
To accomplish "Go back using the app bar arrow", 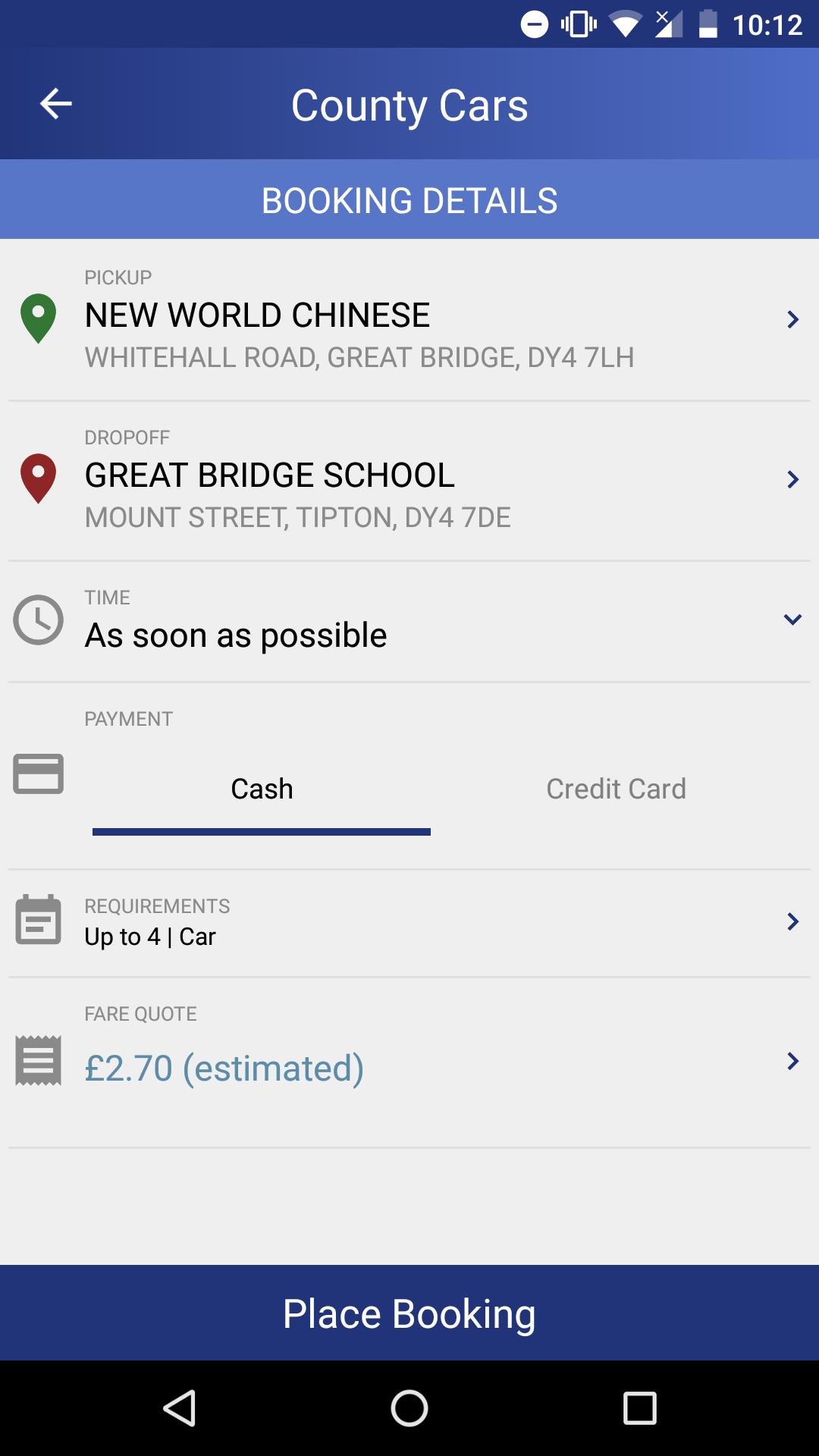I will click(x=55, y=104).
